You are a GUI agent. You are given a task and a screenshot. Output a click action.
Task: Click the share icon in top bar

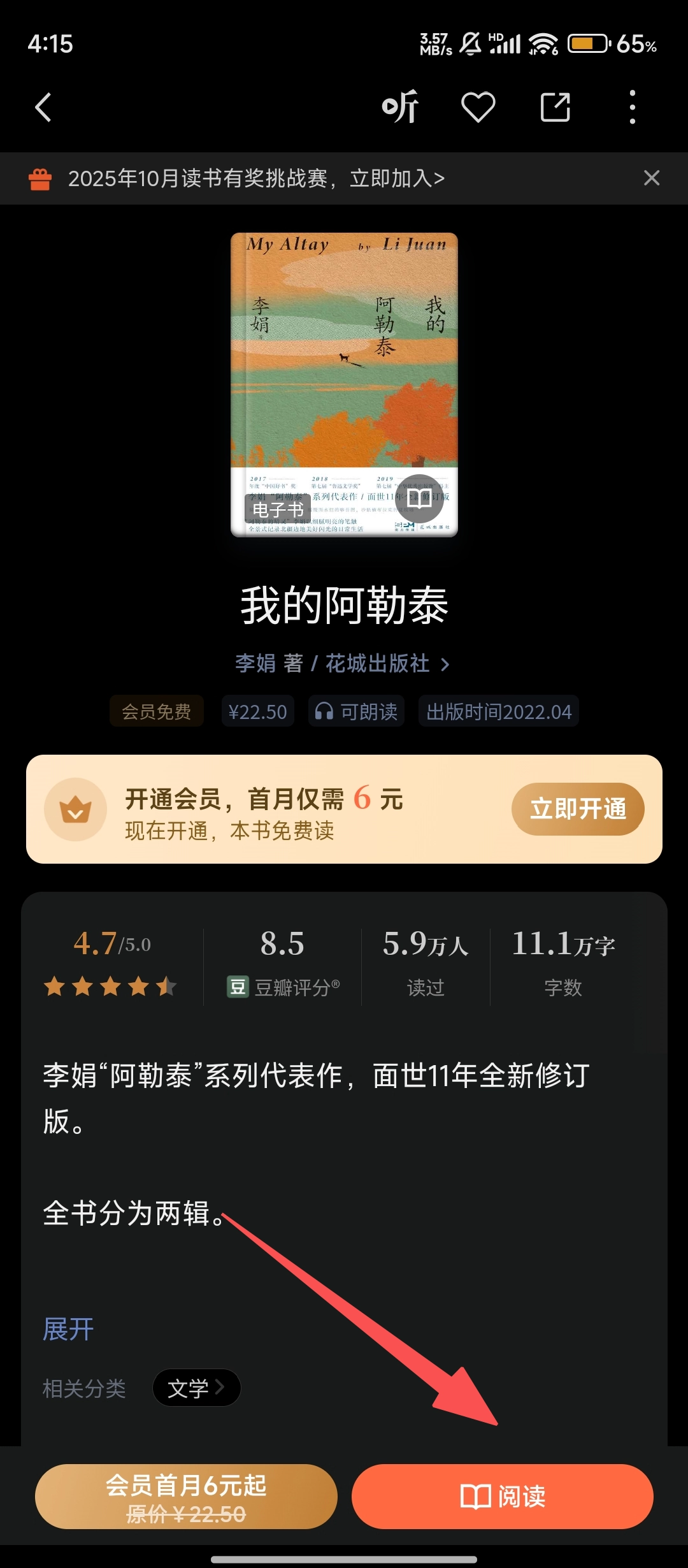pos(555,107)
